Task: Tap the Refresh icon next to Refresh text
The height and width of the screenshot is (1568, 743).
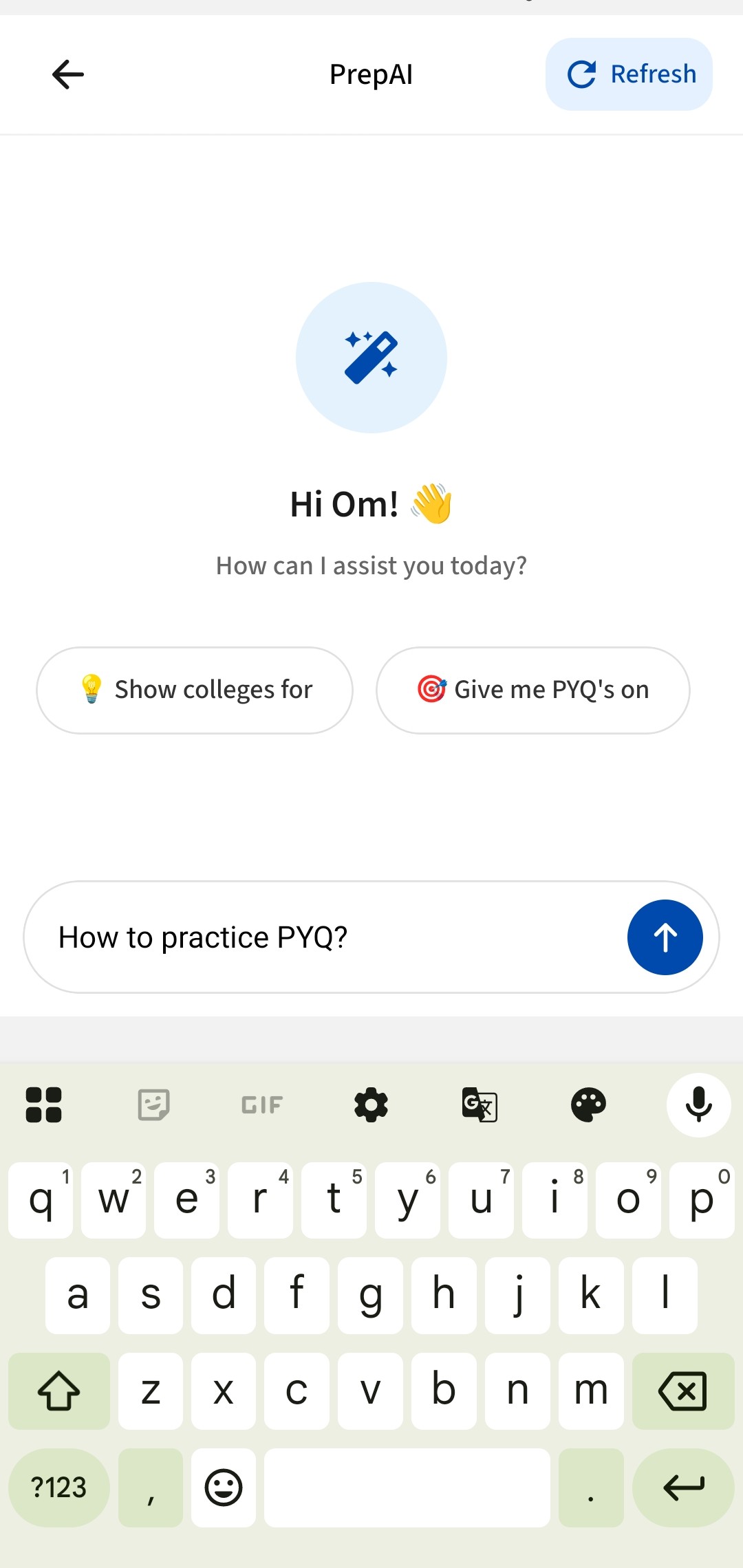Action: pos(581,74)
